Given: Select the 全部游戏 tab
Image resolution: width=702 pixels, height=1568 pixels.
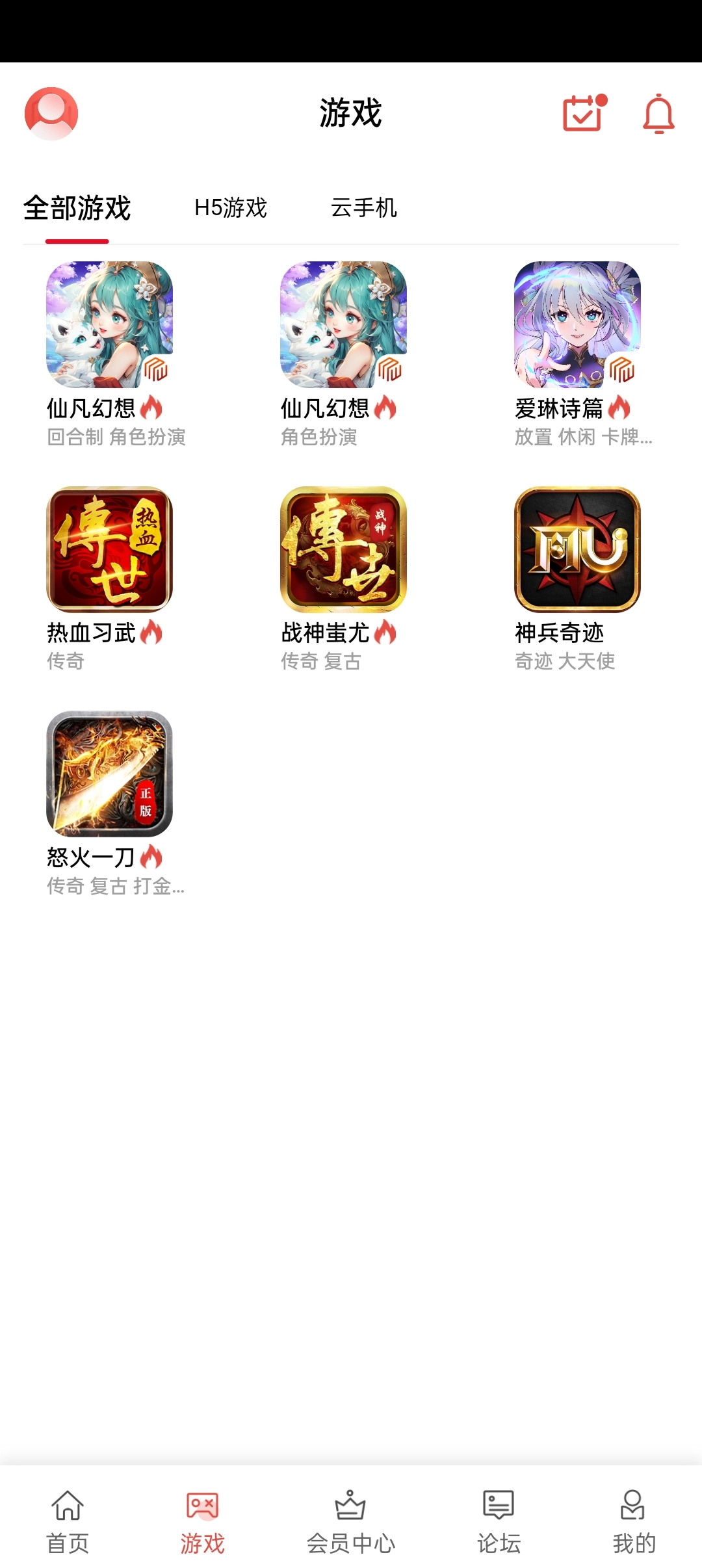Looking at the screenshot, I should click(x=77, y=208).
